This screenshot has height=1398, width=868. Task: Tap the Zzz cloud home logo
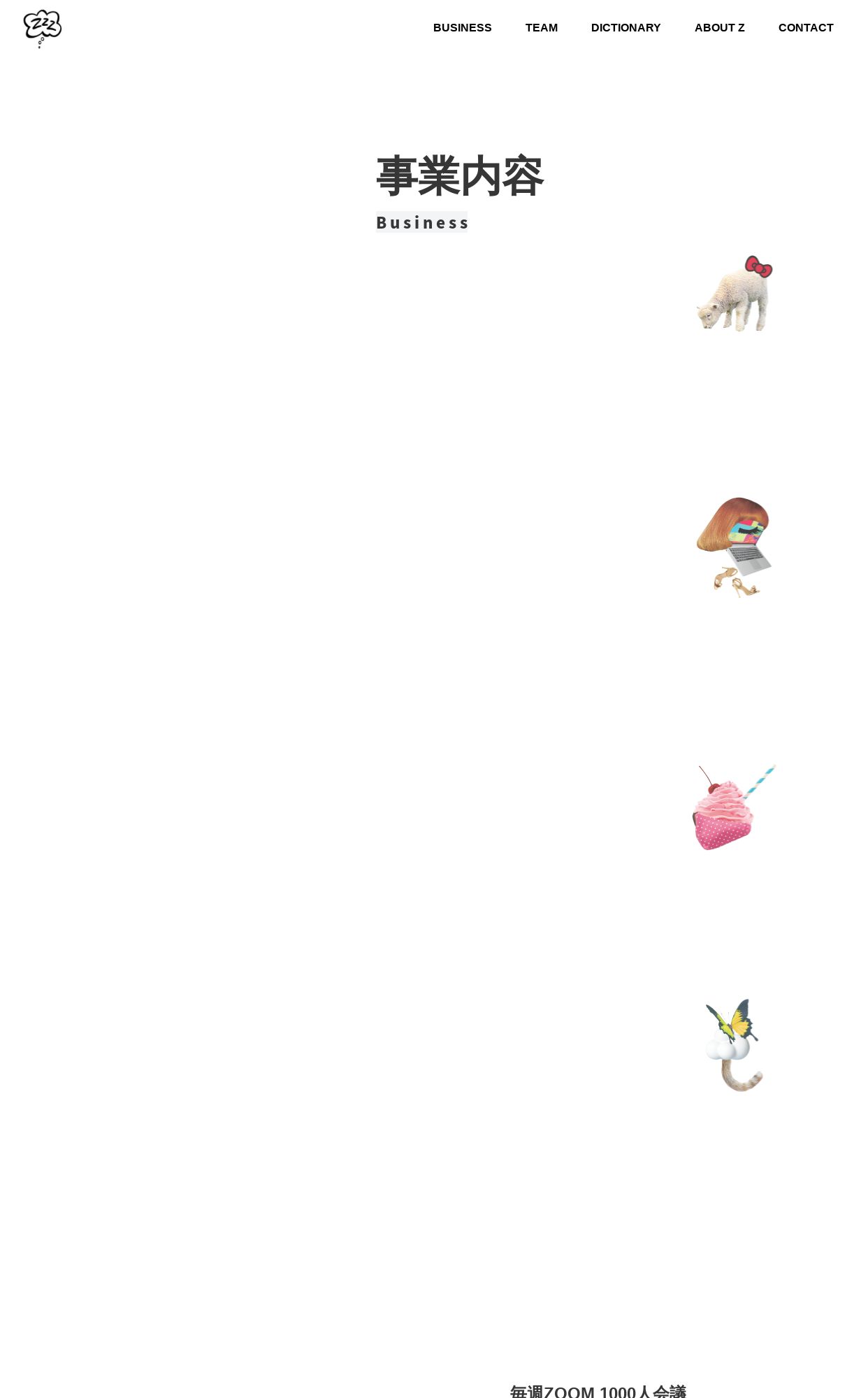pyautogui.click(x=43, y=29)
